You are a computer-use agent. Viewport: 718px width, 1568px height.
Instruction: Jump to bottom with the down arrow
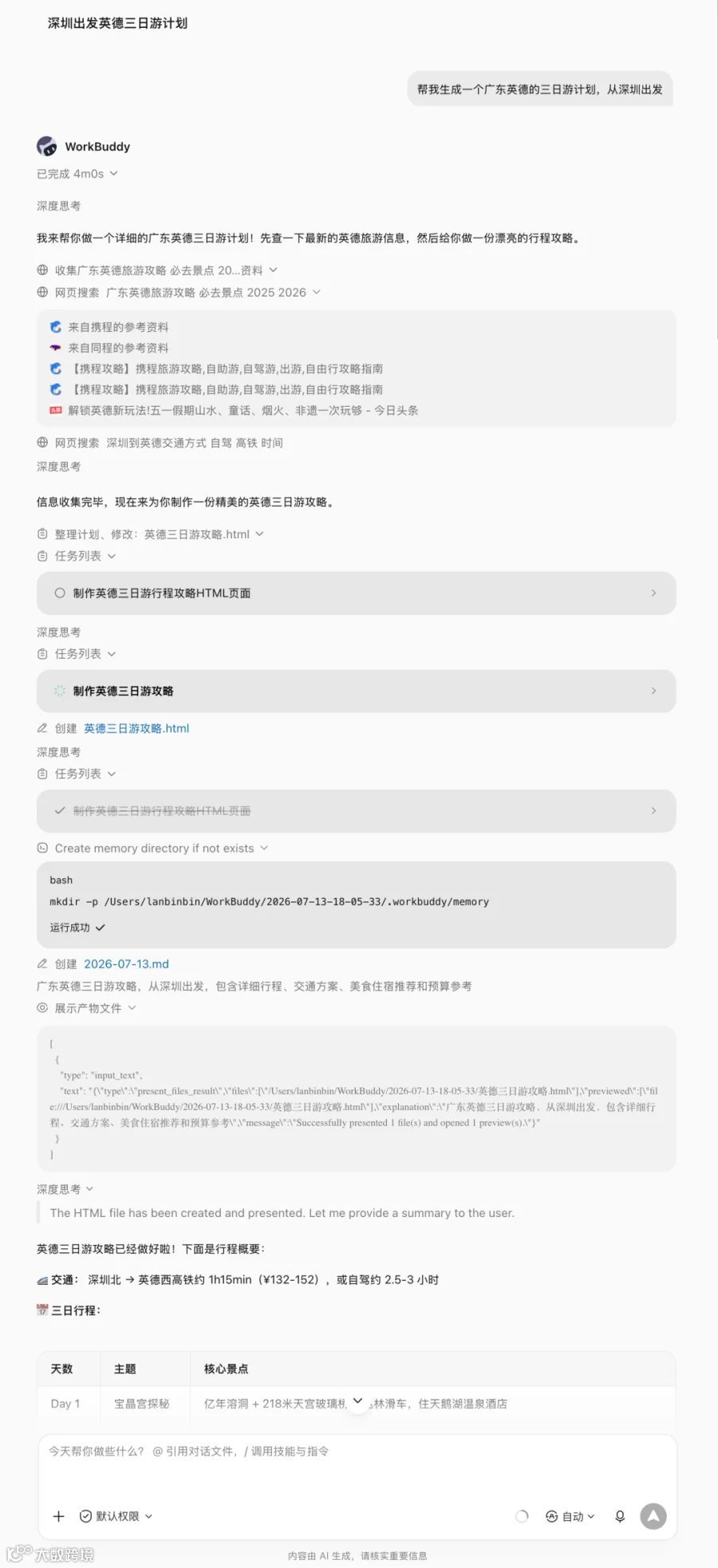pyautogui.click(x=357, y=1401)
